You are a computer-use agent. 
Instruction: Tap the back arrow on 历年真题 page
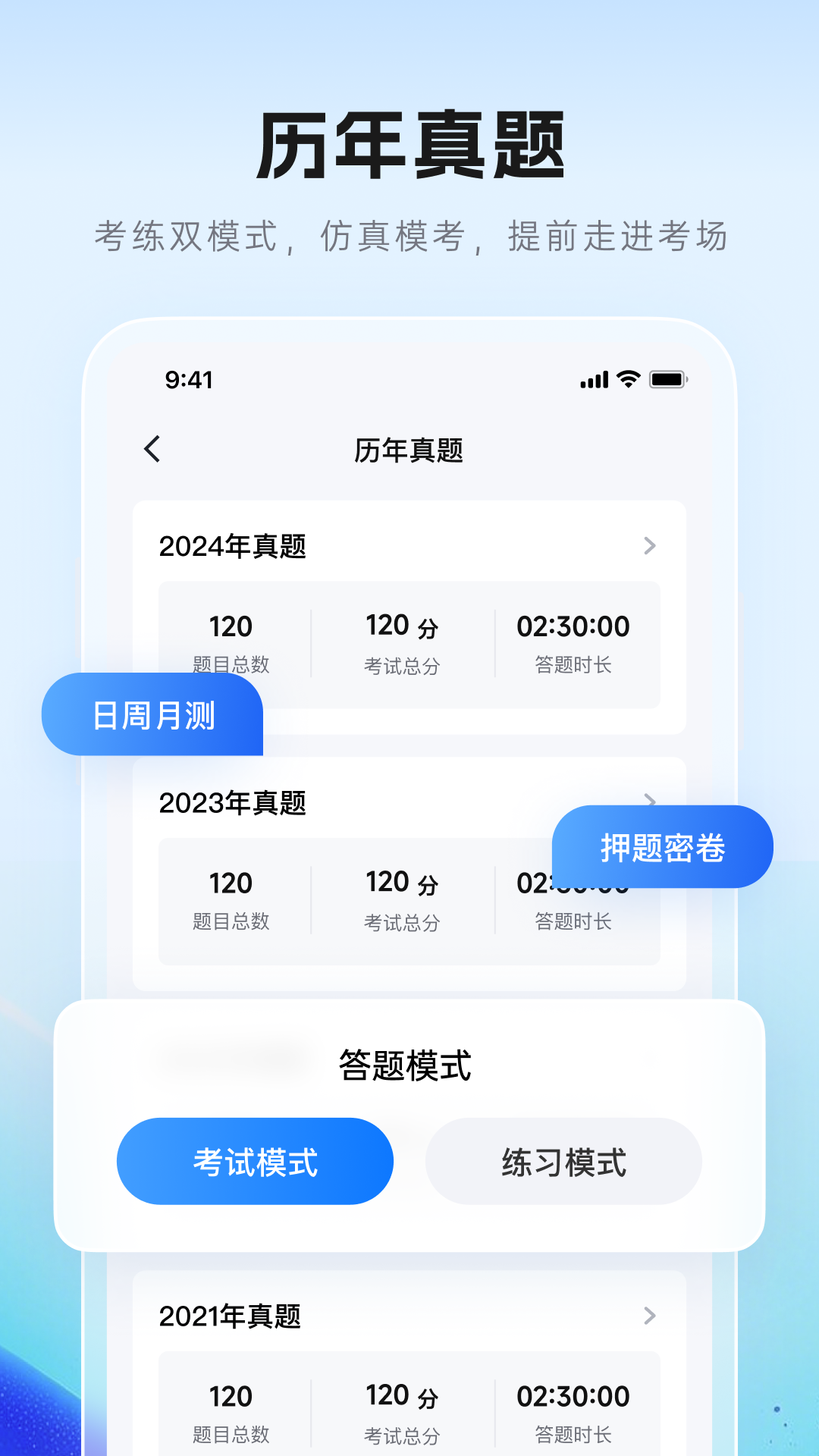152,449
